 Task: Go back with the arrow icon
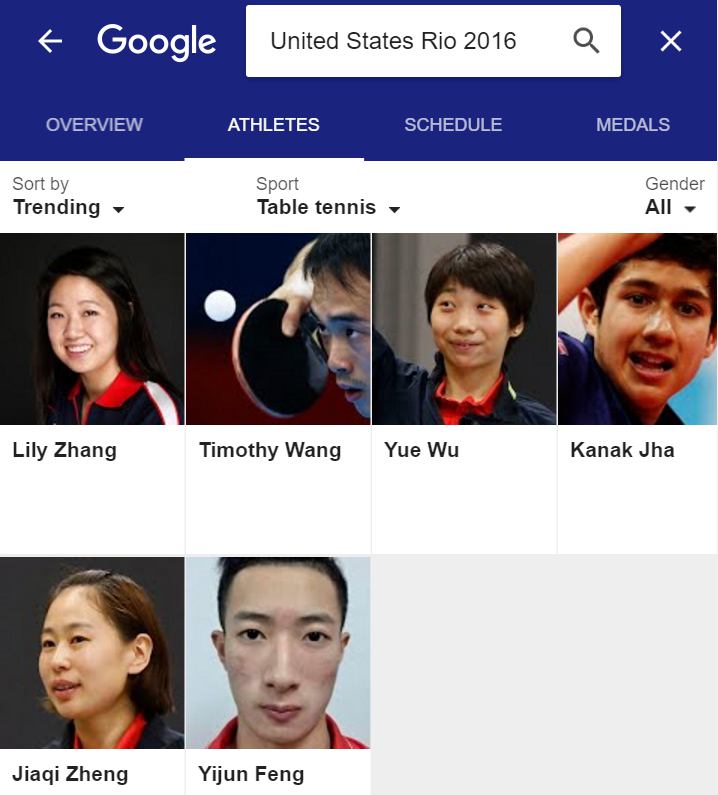click(50, 41)
